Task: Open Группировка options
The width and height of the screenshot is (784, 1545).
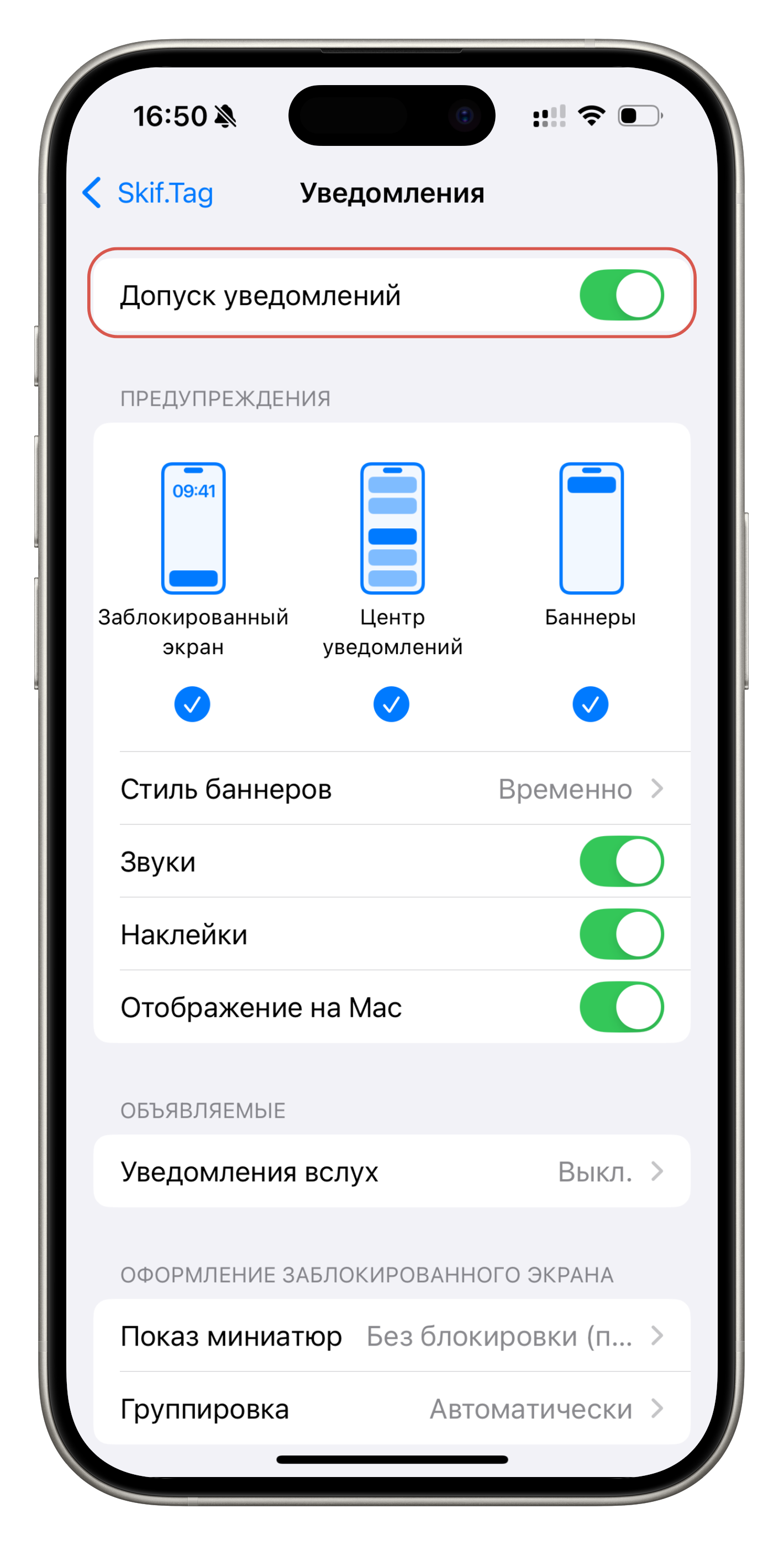Action: click(x=392, y=1409)
